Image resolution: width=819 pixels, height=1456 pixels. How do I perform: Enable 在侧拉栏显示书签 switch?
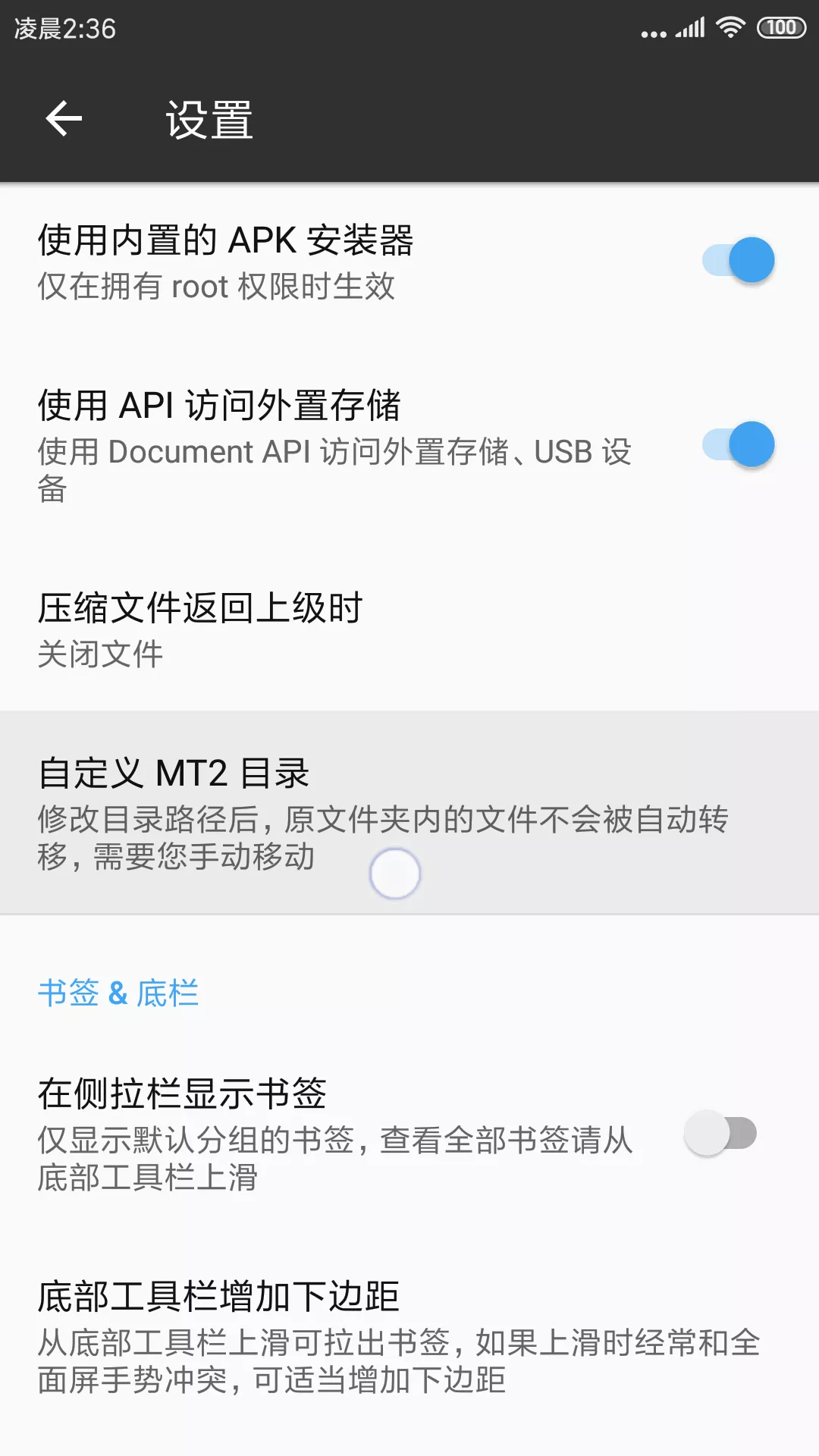click(720, 1134)
